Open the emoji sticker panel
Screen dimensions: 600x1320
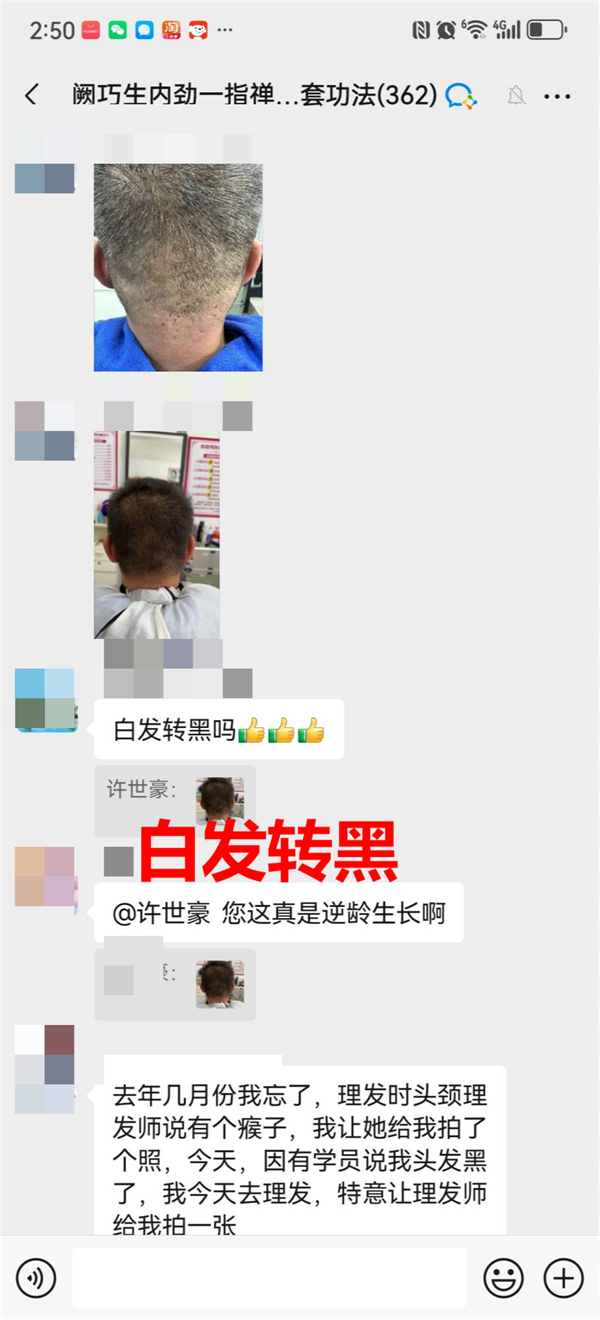point(504,1277)
